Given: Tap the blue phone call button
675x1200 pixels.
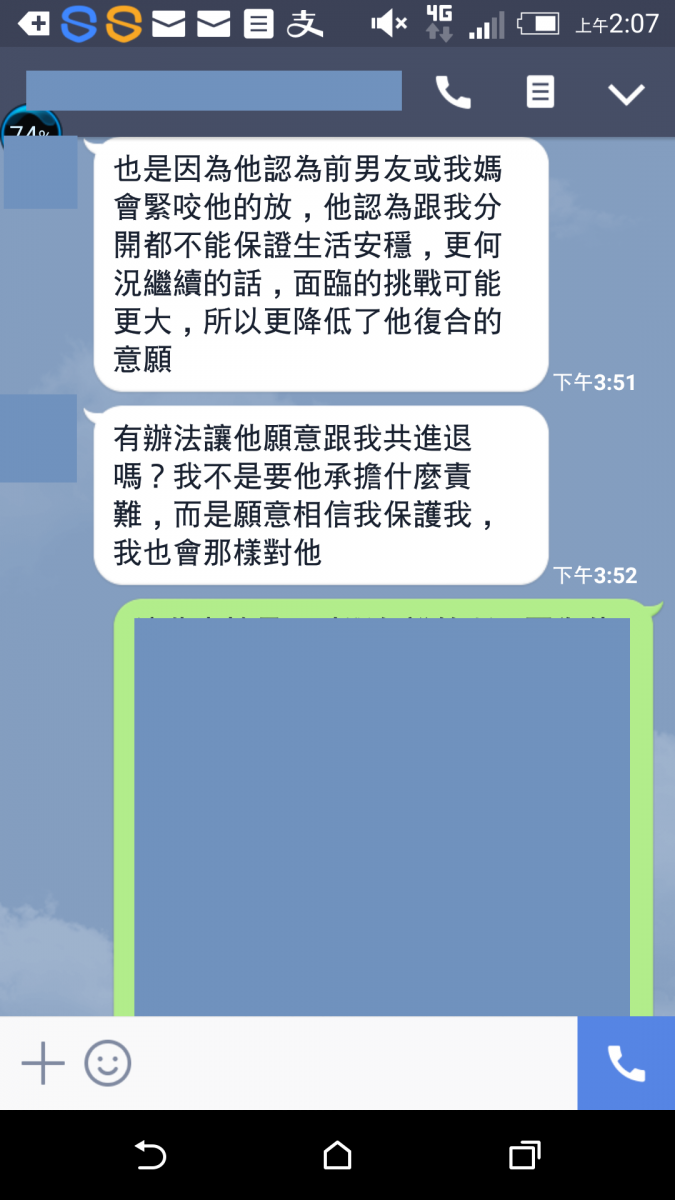Looking at the screenshot, I should point(626,1063).
